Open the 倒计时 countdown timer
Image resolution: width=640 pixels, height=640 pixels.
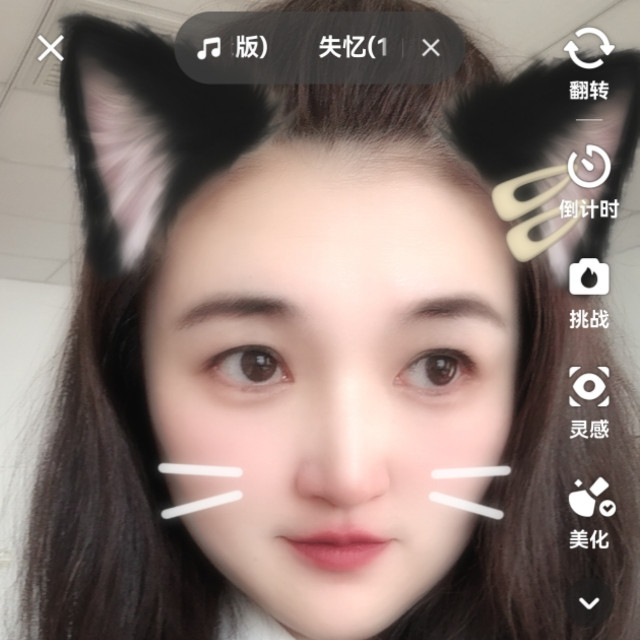tap(589, 182)
